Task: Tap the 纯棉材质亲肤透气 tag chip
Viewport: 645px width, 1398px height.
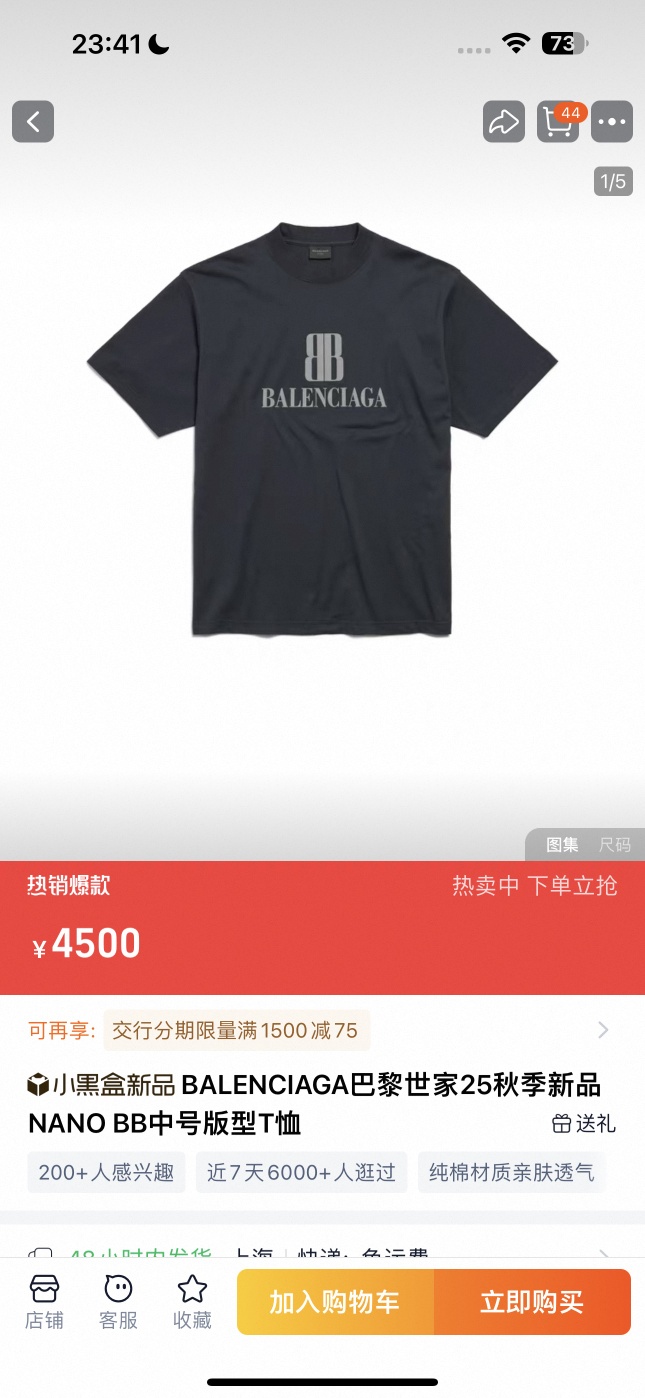Action: pos(511,1172)
